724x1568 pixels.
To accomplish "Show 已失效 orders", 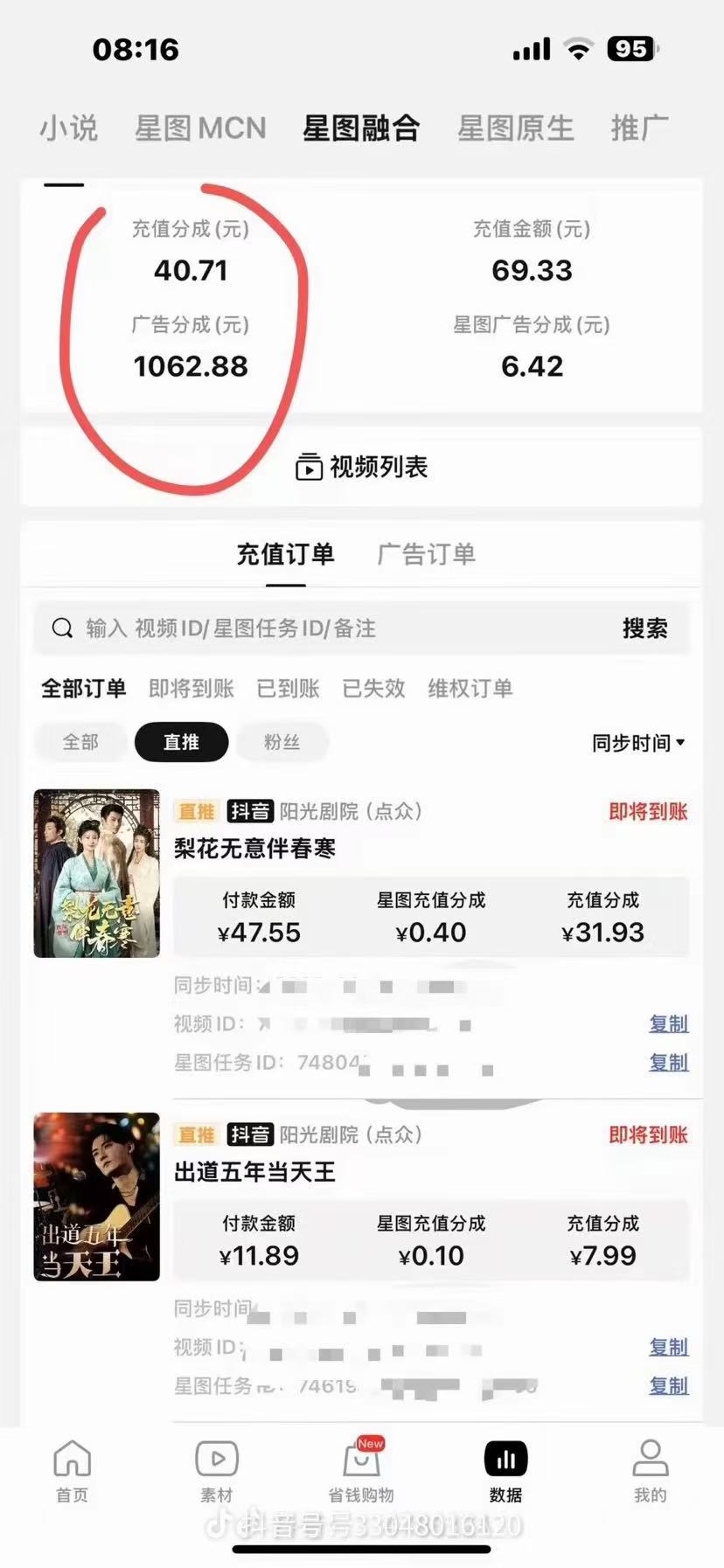I will pos(373,689).
